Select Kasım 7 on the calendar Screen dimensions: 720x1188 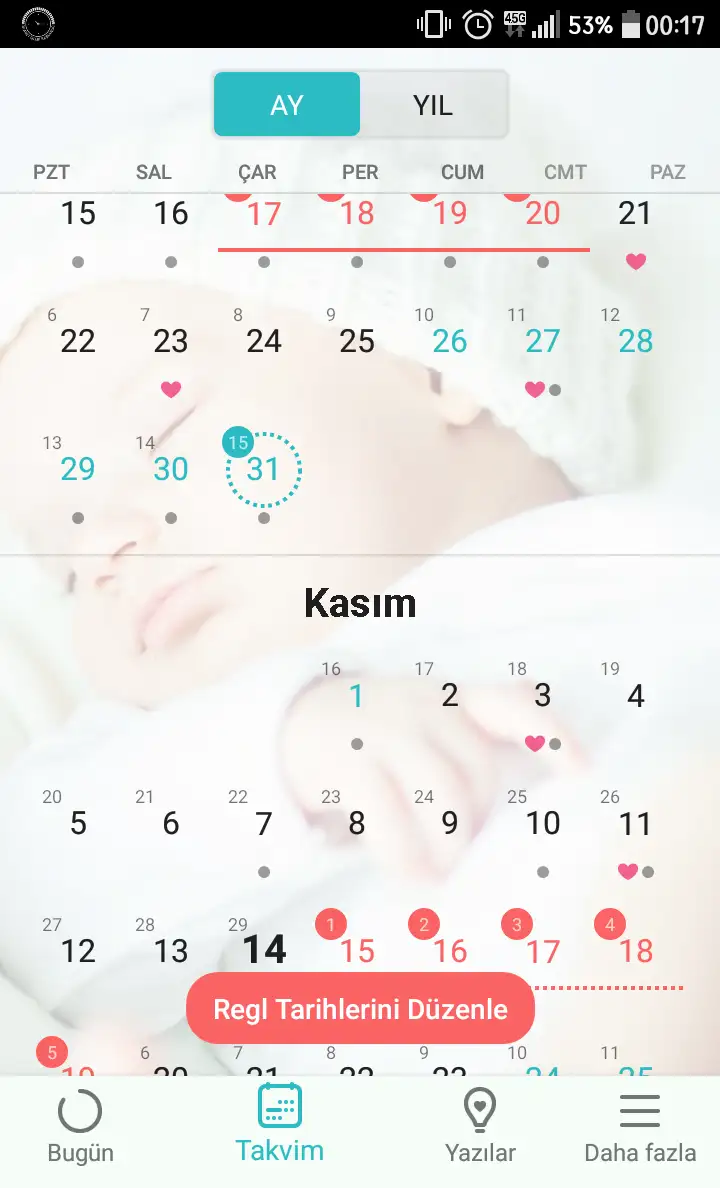tap(264, 823)
